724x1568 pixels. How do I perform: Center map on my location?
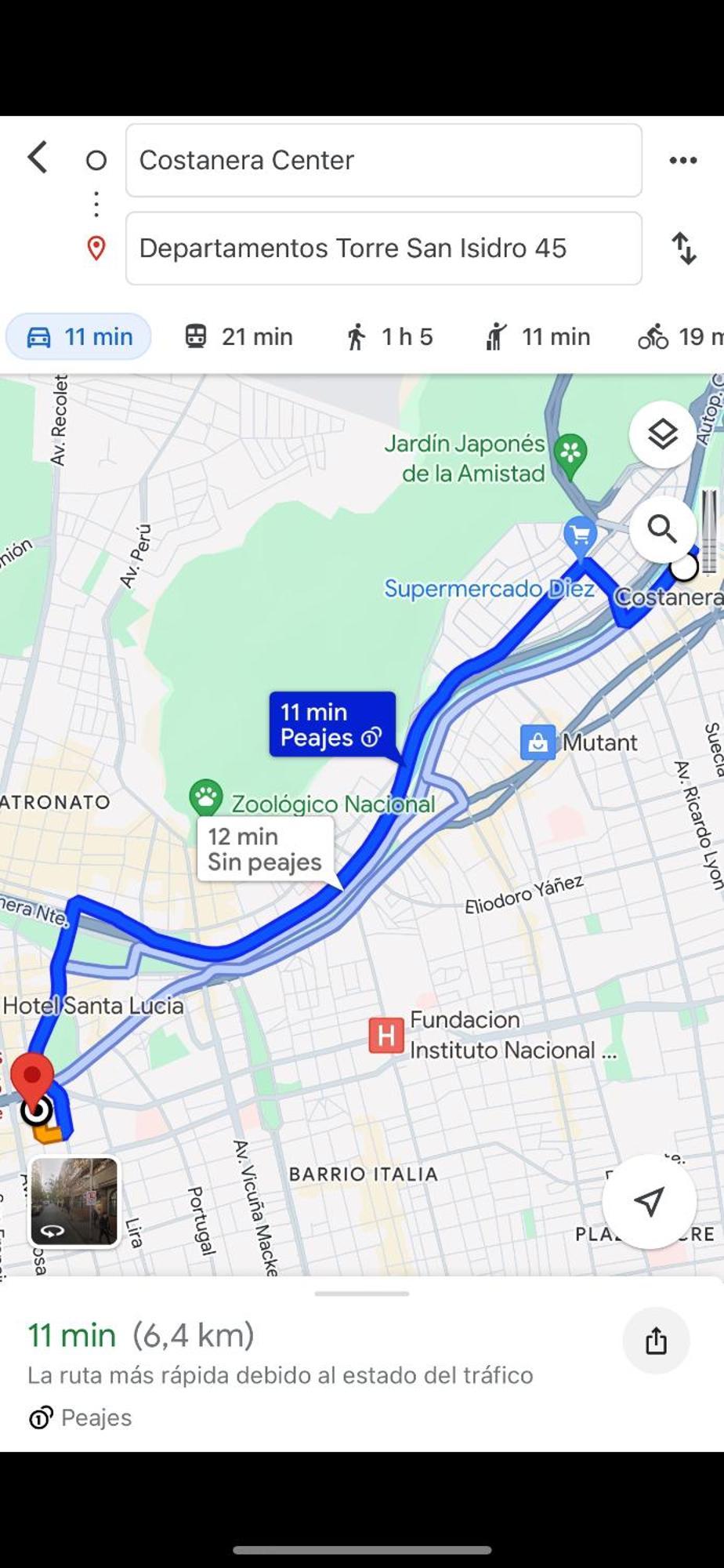point(649,1200)
